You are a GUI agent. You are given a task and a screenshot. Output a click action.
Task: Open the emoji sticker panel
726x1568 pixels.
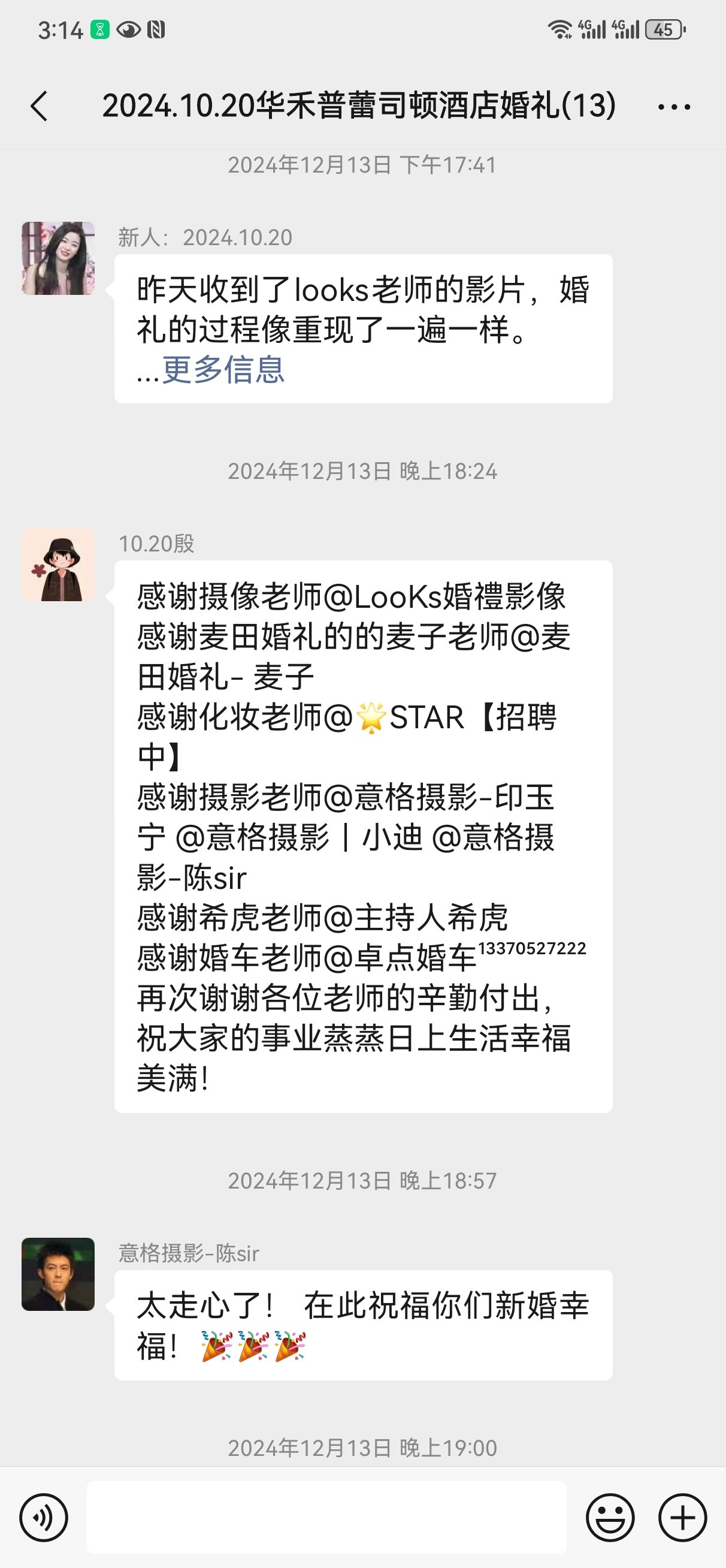610,1518
